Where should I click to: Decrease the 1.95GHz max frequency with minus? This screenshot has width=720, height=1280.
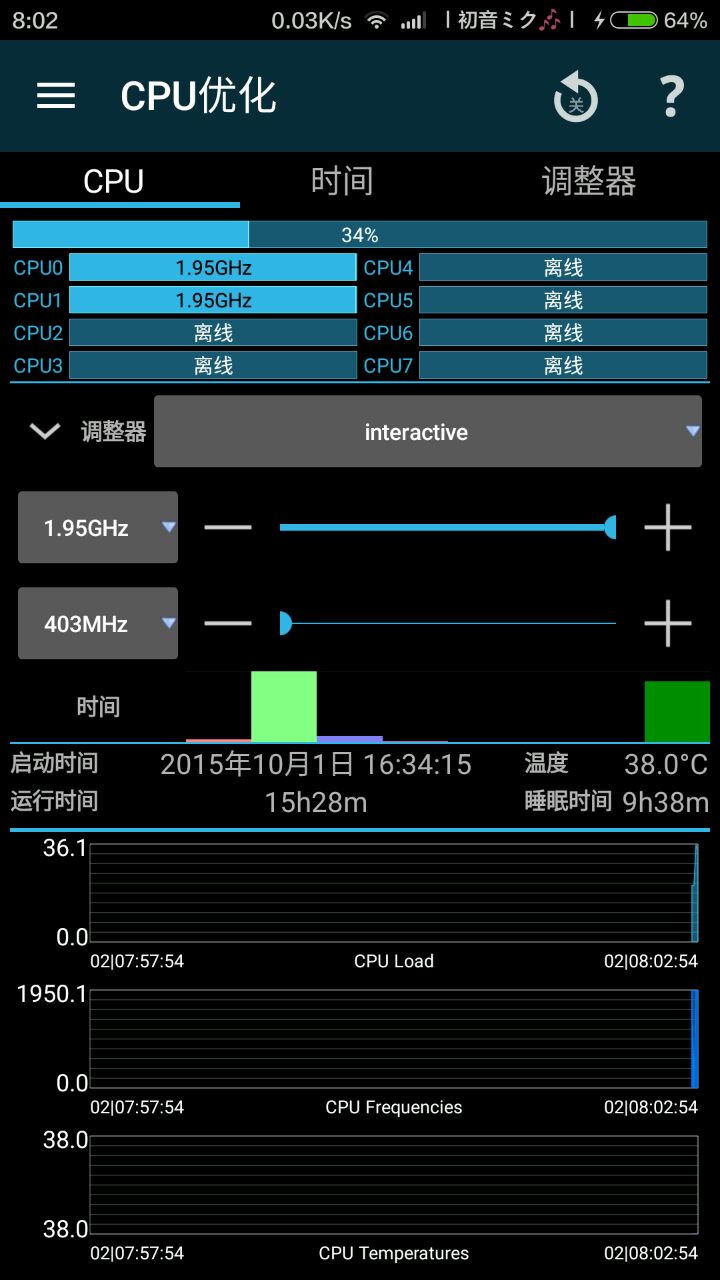(x=228, y=527)
